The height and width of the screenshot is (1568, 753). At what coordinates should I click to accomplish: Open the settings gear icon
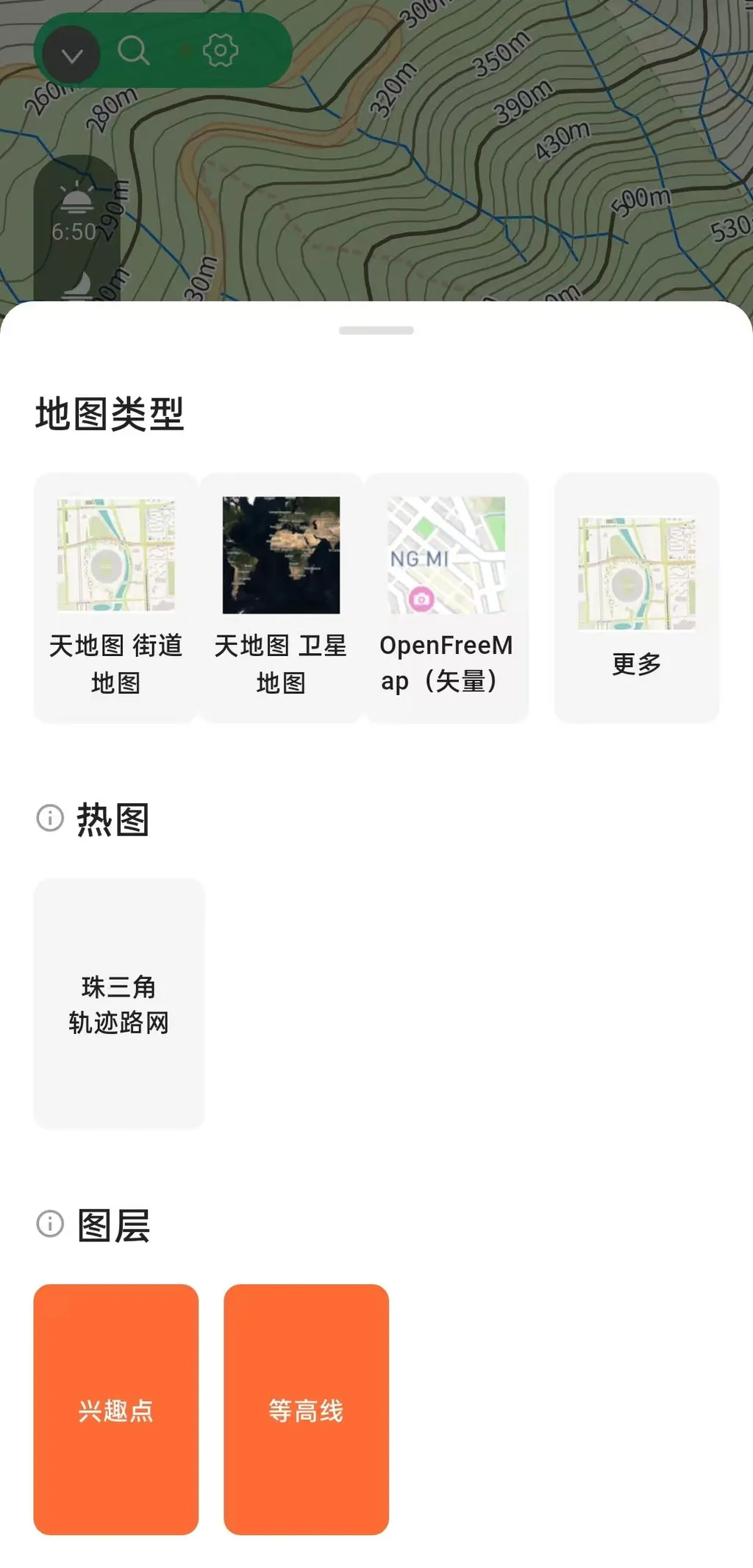220,51
